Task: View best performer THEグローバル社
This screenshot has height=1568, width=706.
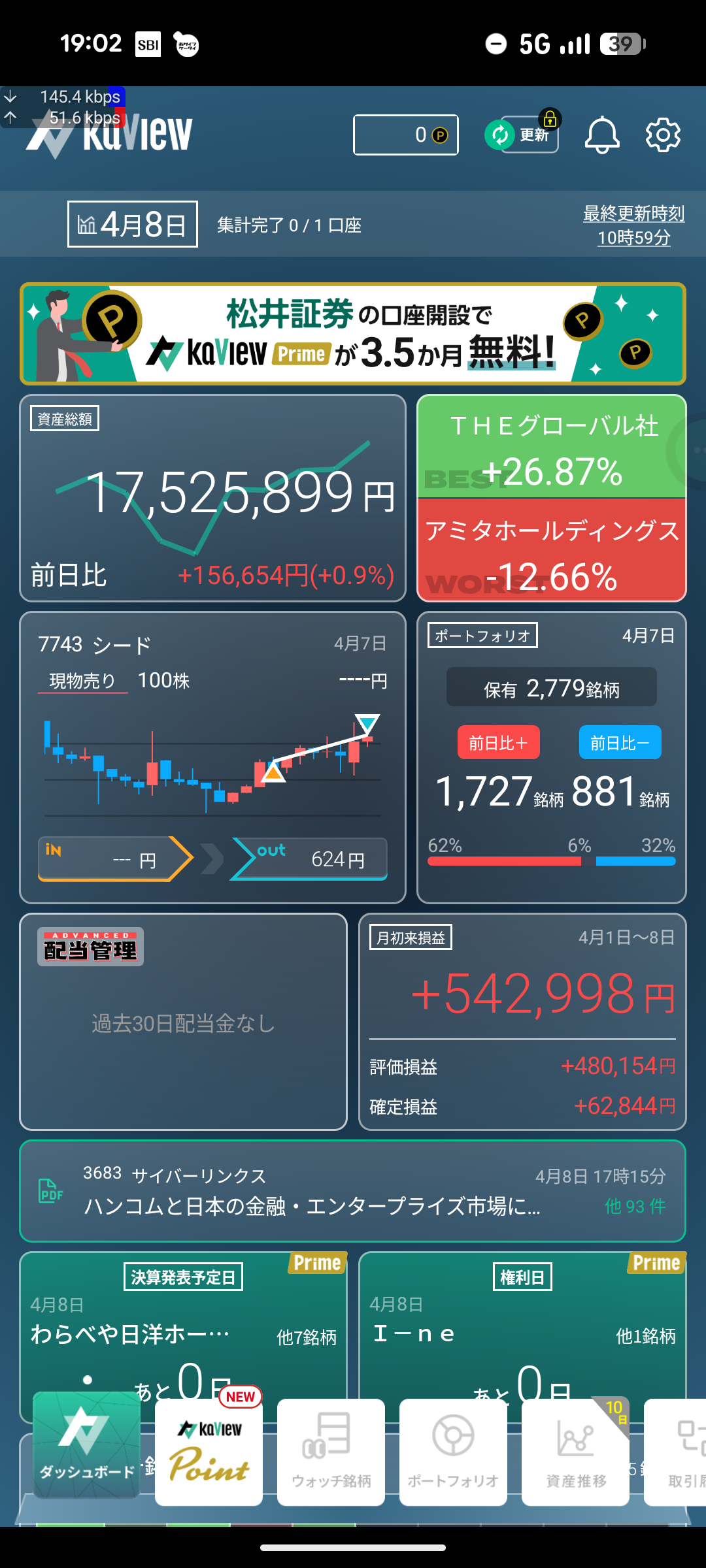Action: [551, 447]
